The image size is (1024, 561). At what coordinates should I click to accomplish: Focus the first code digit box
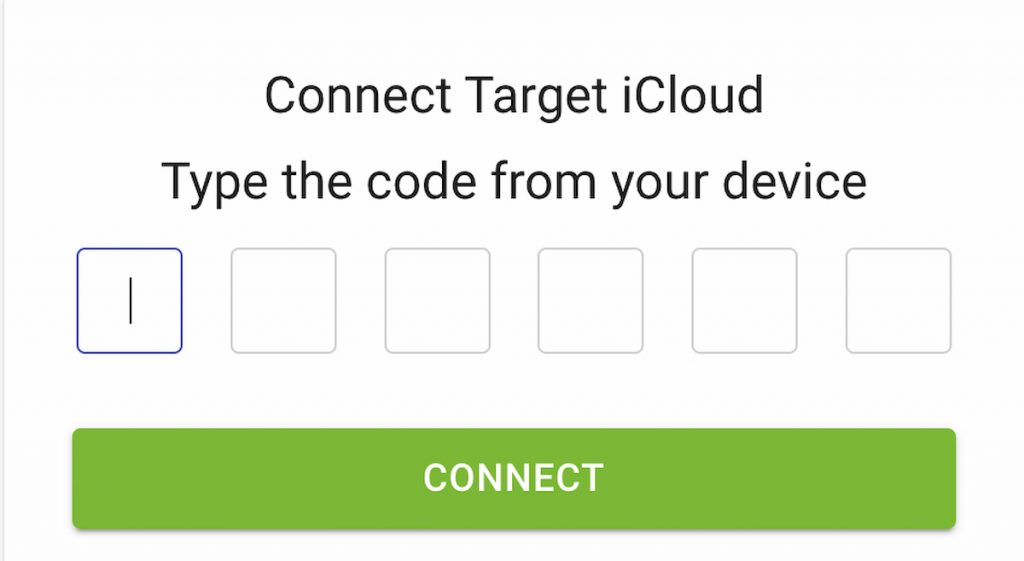tap(129, 301)
